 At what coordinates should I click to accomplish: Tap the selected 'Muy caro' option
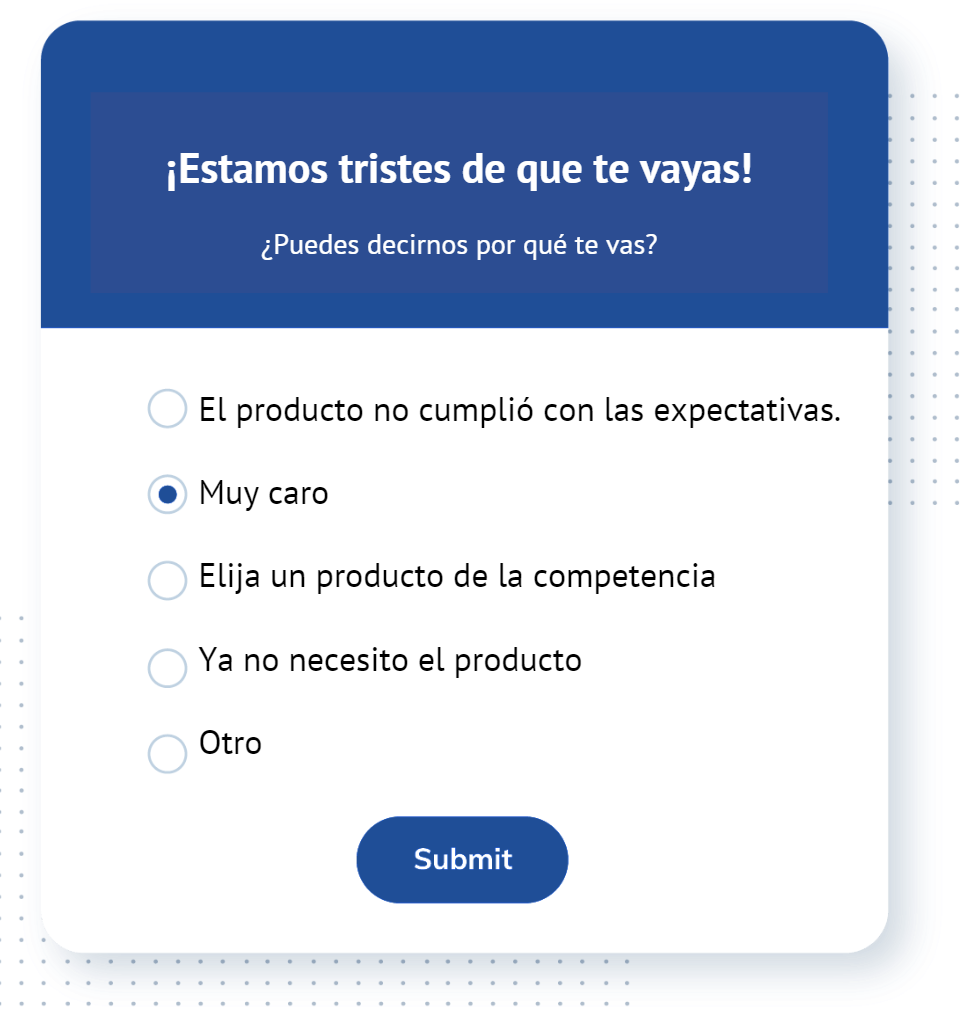pos(167,494)
